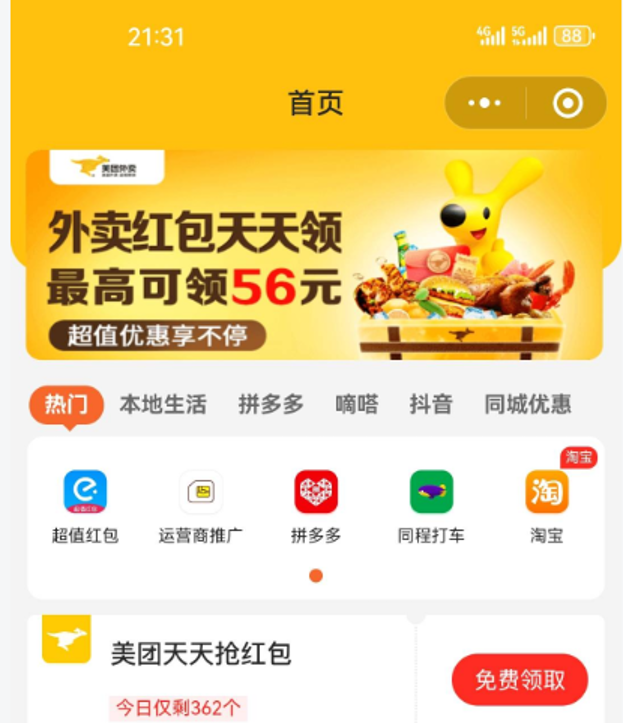Open the 外卖红包天天领 banner

tap(314, 255)
